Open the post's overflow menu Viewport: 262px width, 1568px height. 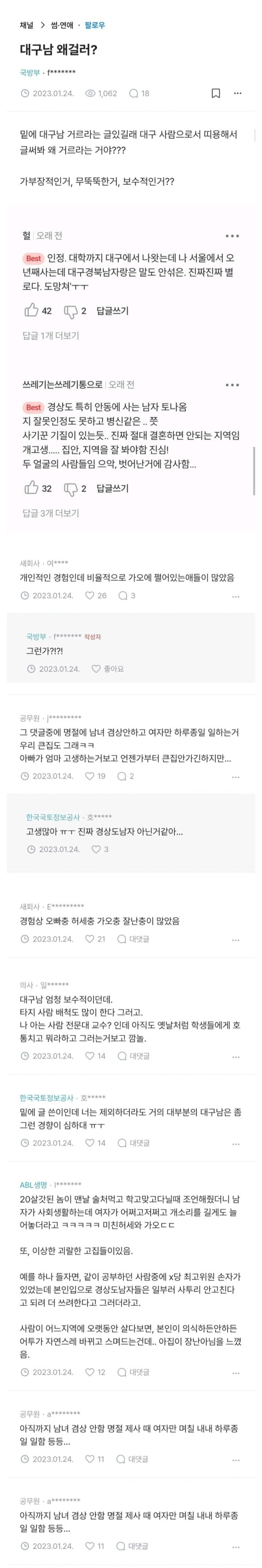point(238,93)
